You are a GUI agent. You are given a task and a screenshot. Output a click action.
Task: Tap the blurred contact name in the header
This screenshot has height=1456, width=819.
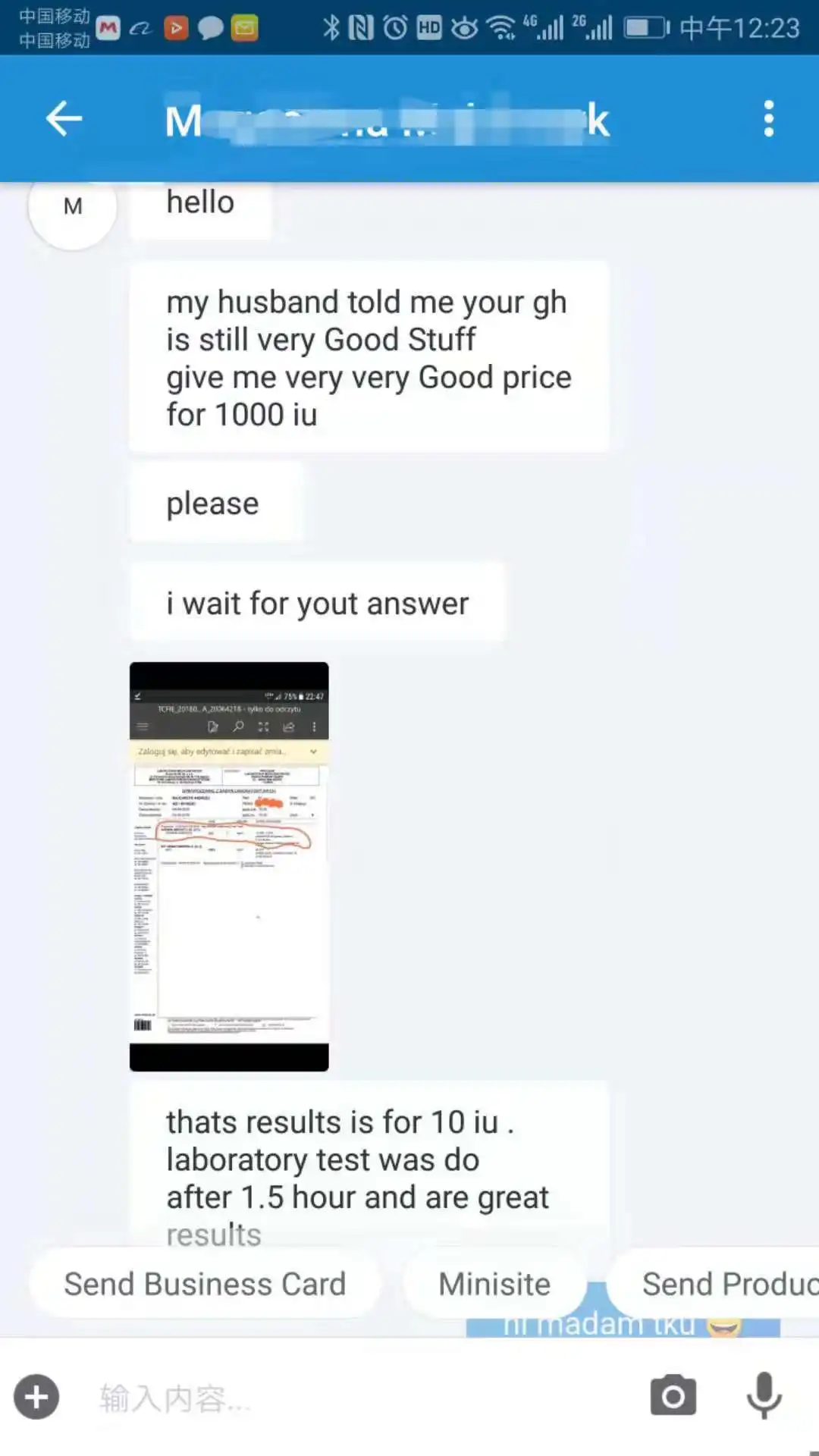coord(379,120)
